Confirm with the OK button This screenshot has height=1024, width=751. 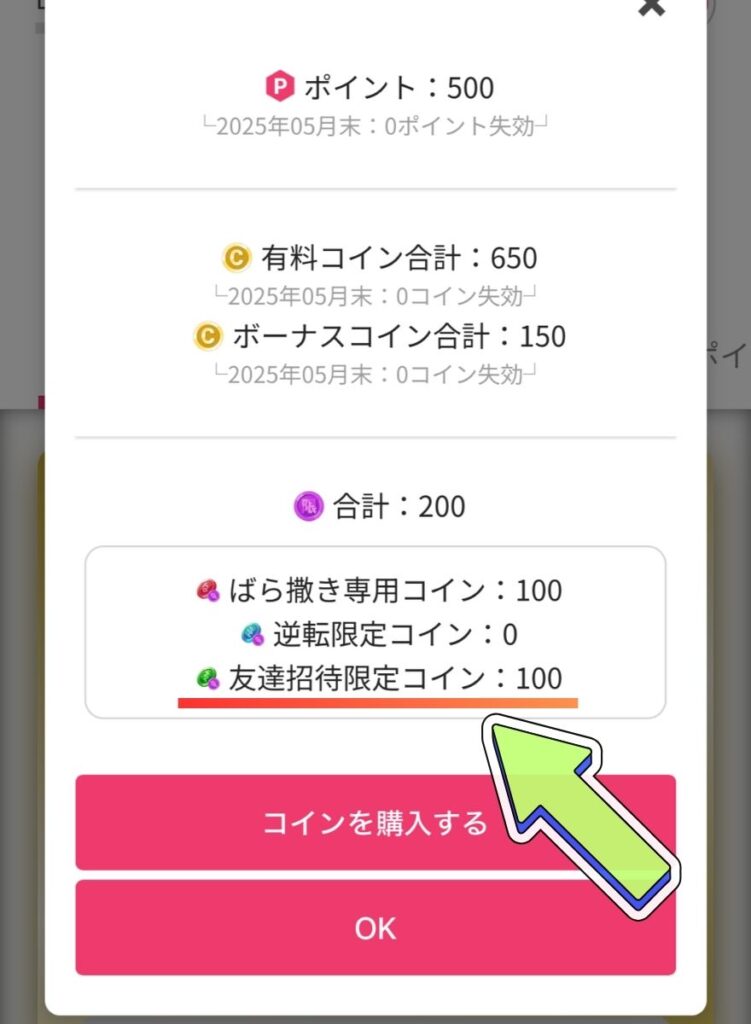pyautogui.click(x=375, y=928)
